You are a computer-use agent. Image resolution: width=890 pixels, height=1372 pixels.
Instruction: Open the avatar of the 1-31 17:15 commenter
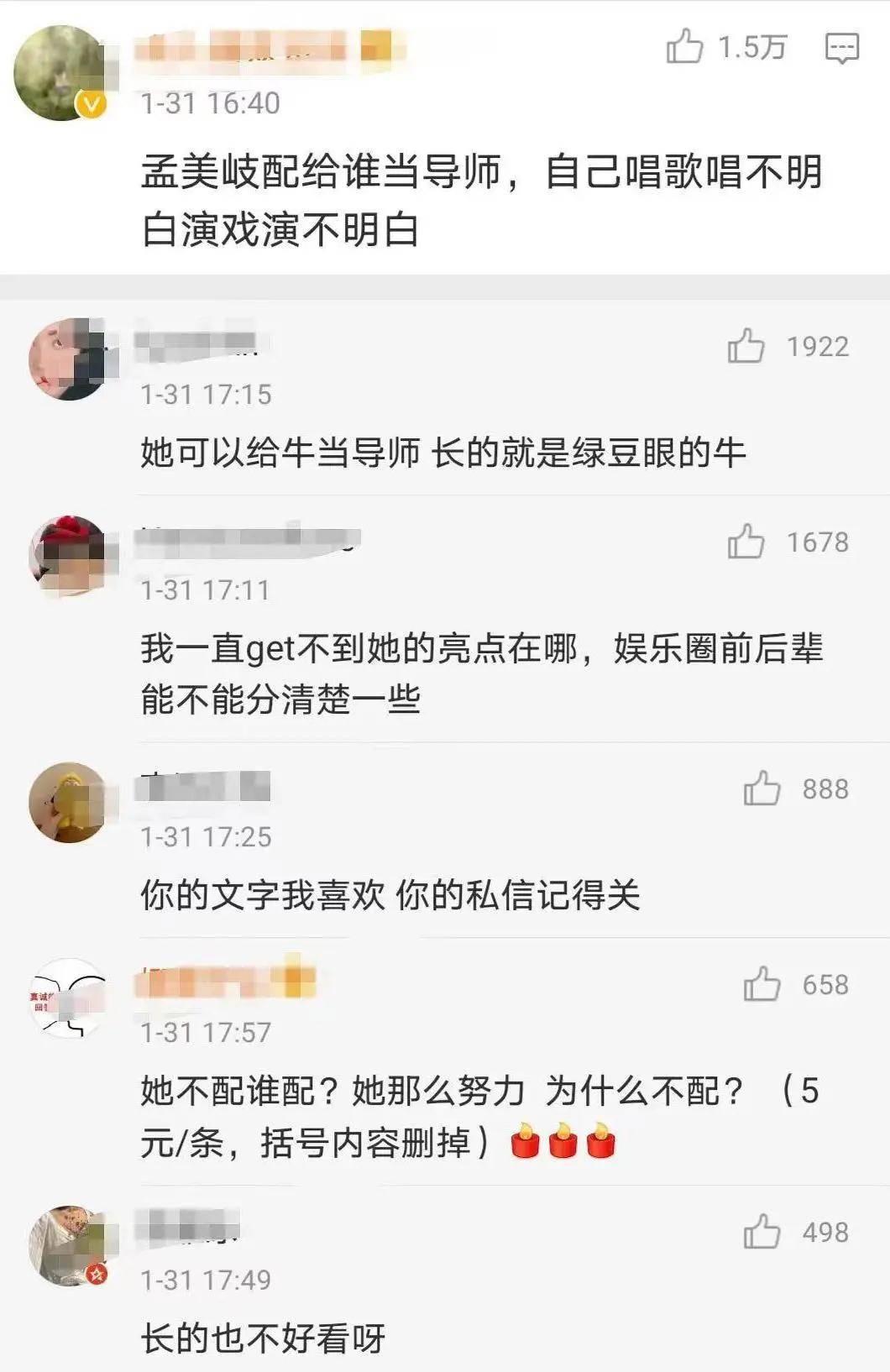tap(69, 359)
